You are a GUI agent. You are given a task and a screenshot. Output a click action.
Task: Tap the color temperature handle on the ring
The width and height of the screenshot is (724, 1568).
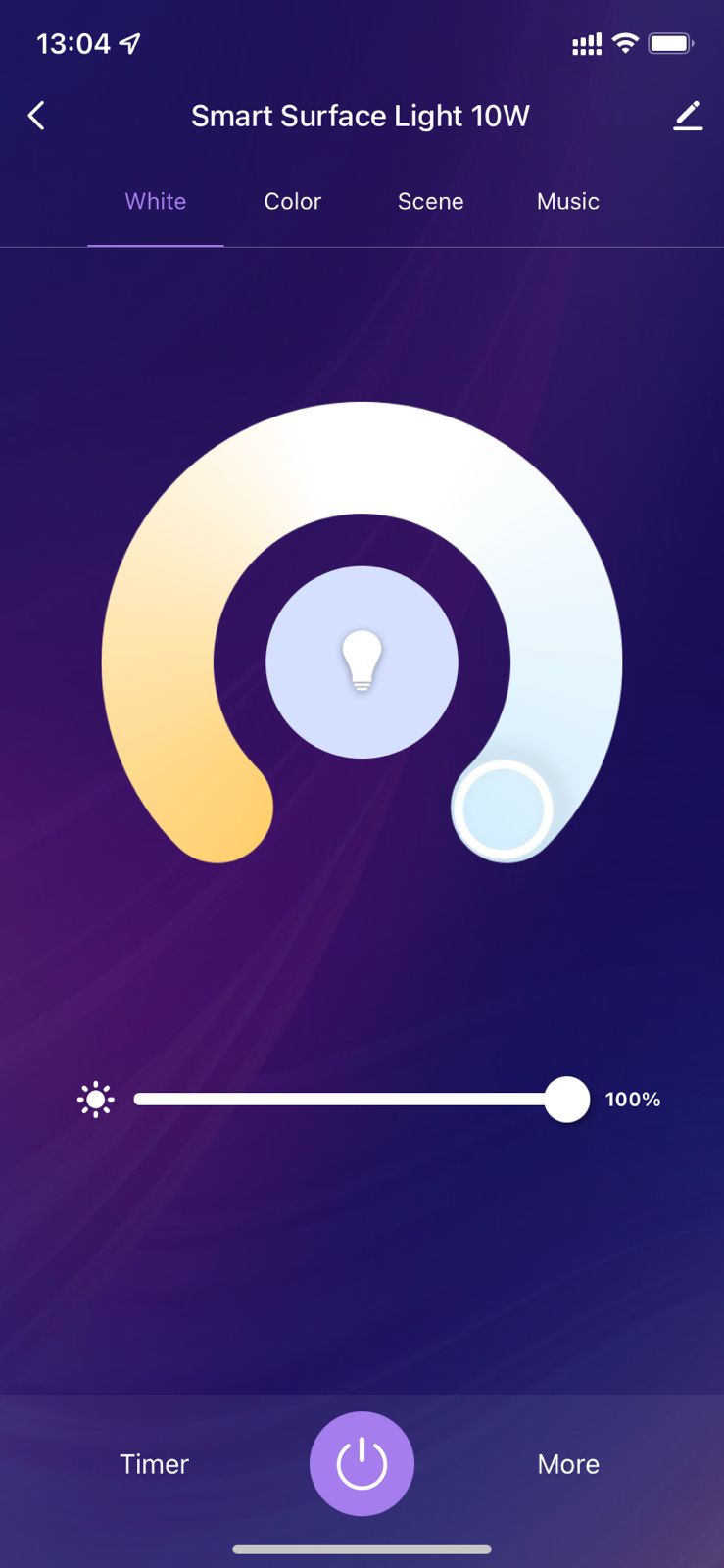click(x=503, y=810)
